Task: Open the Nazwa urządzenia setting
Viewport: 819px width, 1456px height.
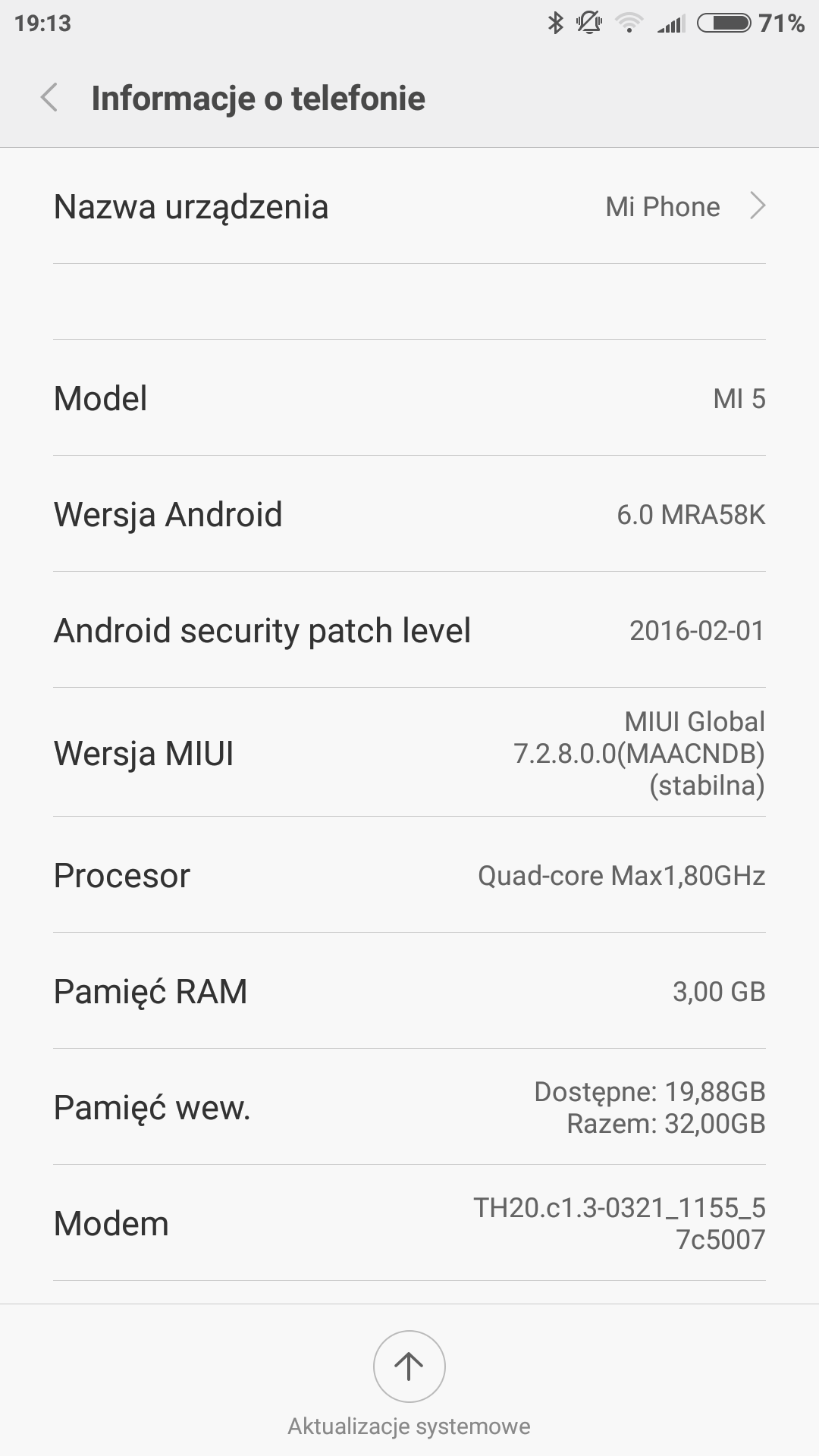Action: 409,206
